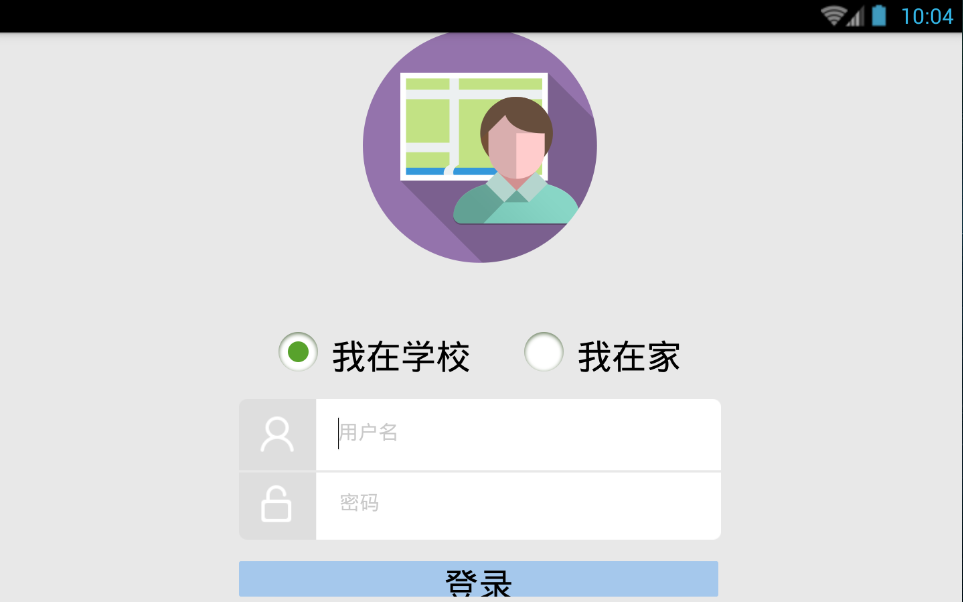
Task: Select the 我在家 radio option
Action: pos(544,352)
